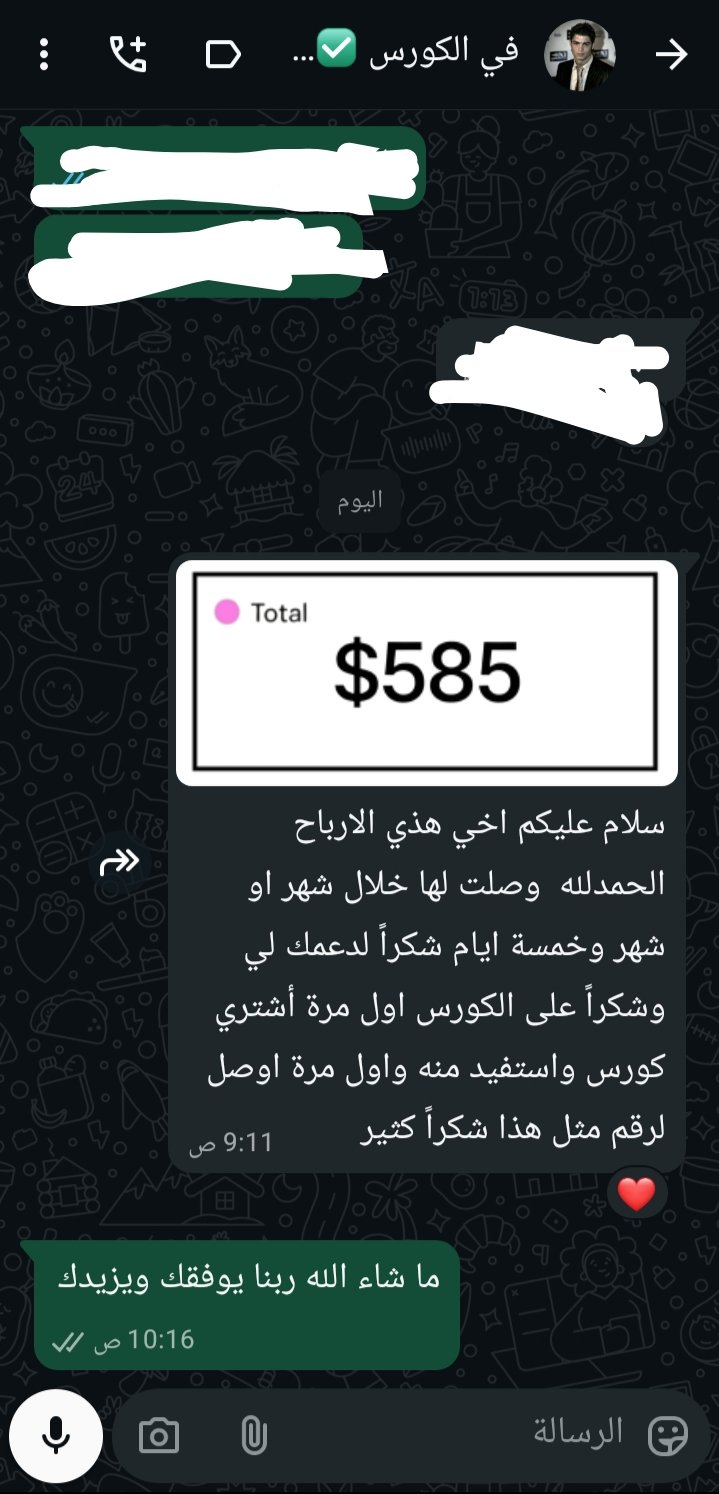Start a voice call with the add-call icon

click(128, 54)
